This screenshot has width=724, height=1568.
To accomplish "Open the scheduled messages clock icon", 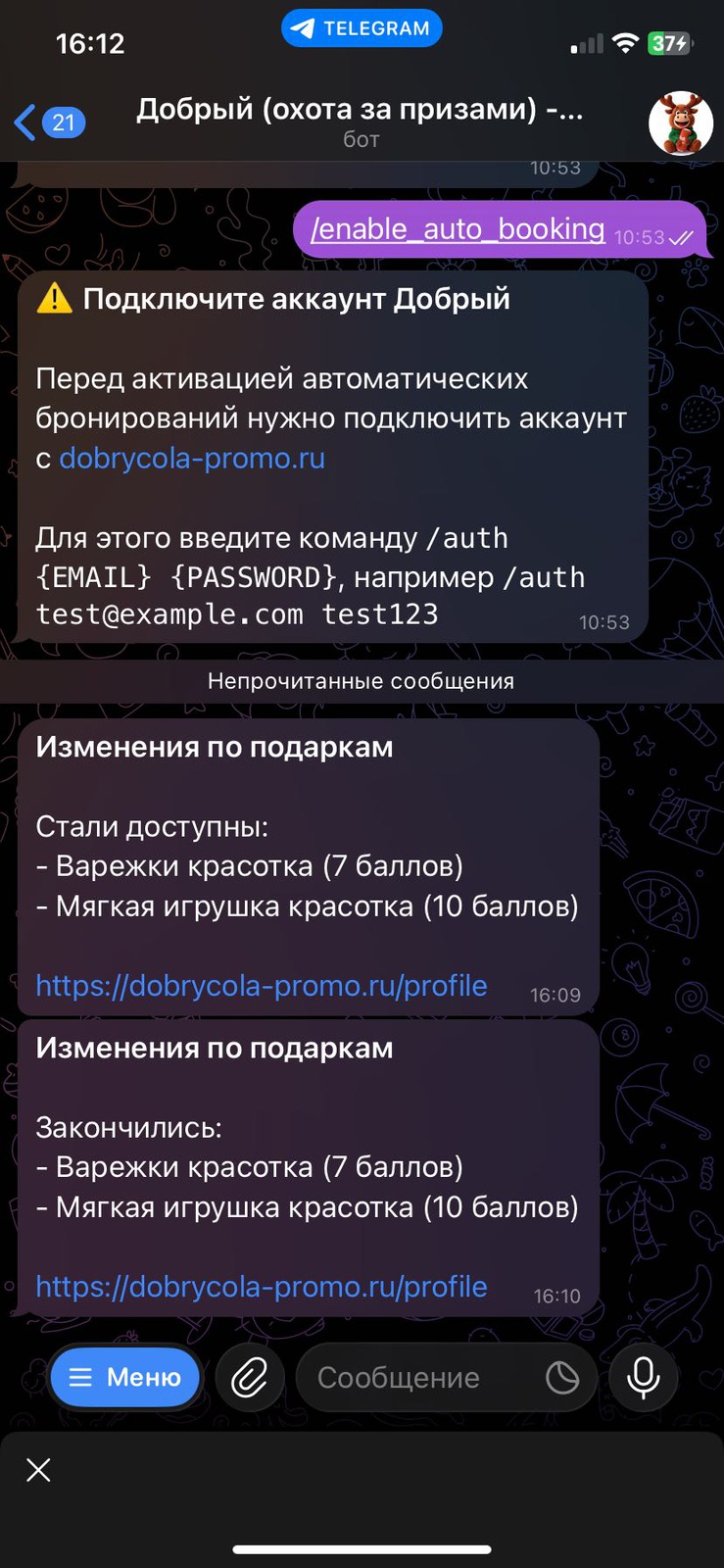I will click(x=562, y=1378).
